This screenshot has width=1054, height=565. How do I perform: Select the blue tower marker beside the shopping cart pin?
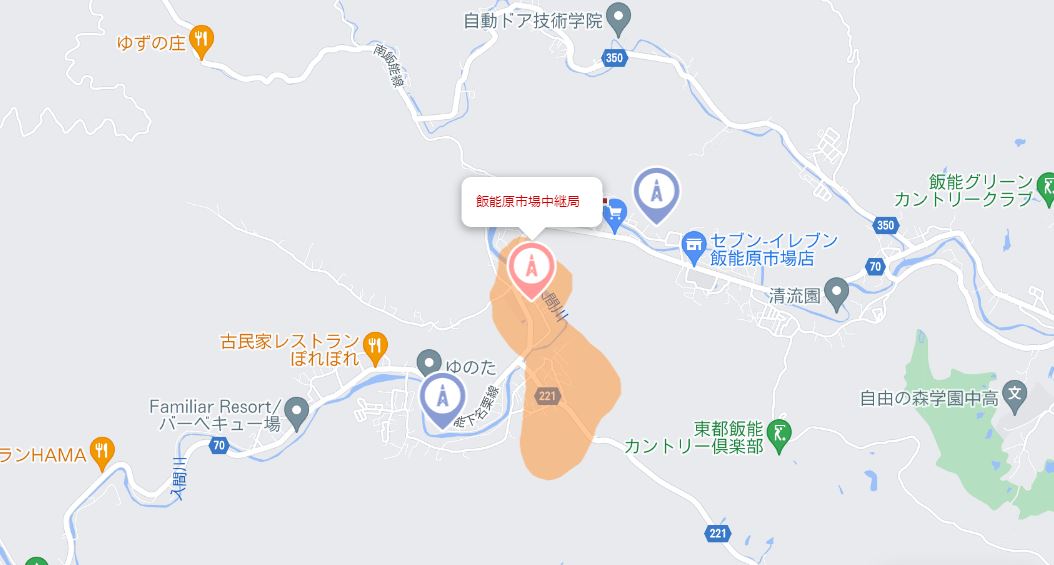tap(656, 190)
